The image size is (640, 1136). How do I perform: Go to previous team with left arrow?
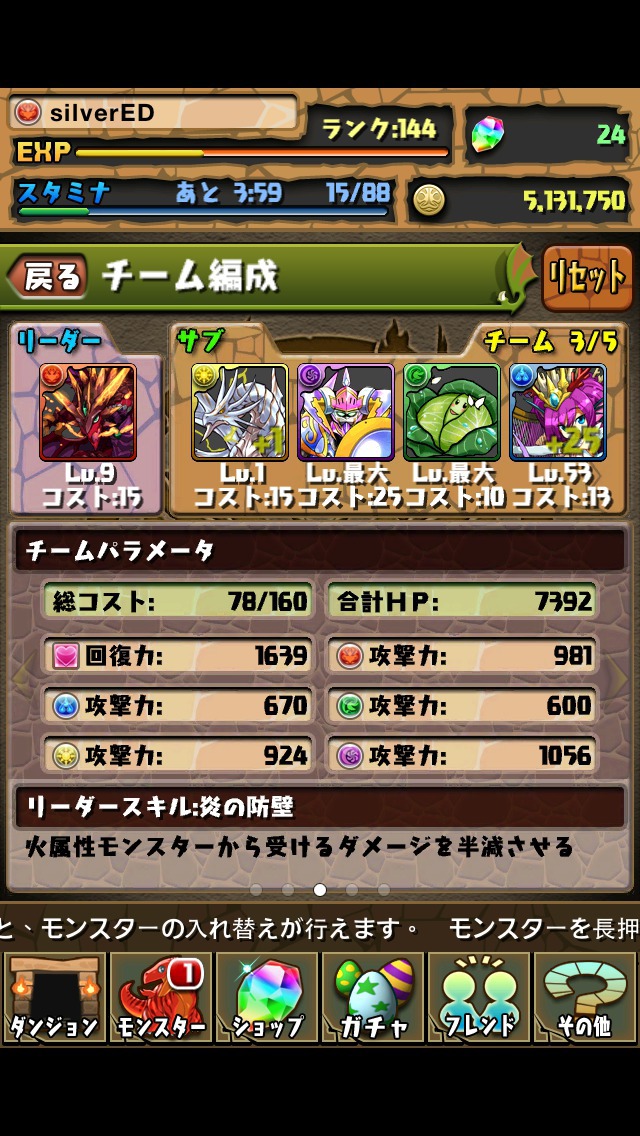(16, 678)
